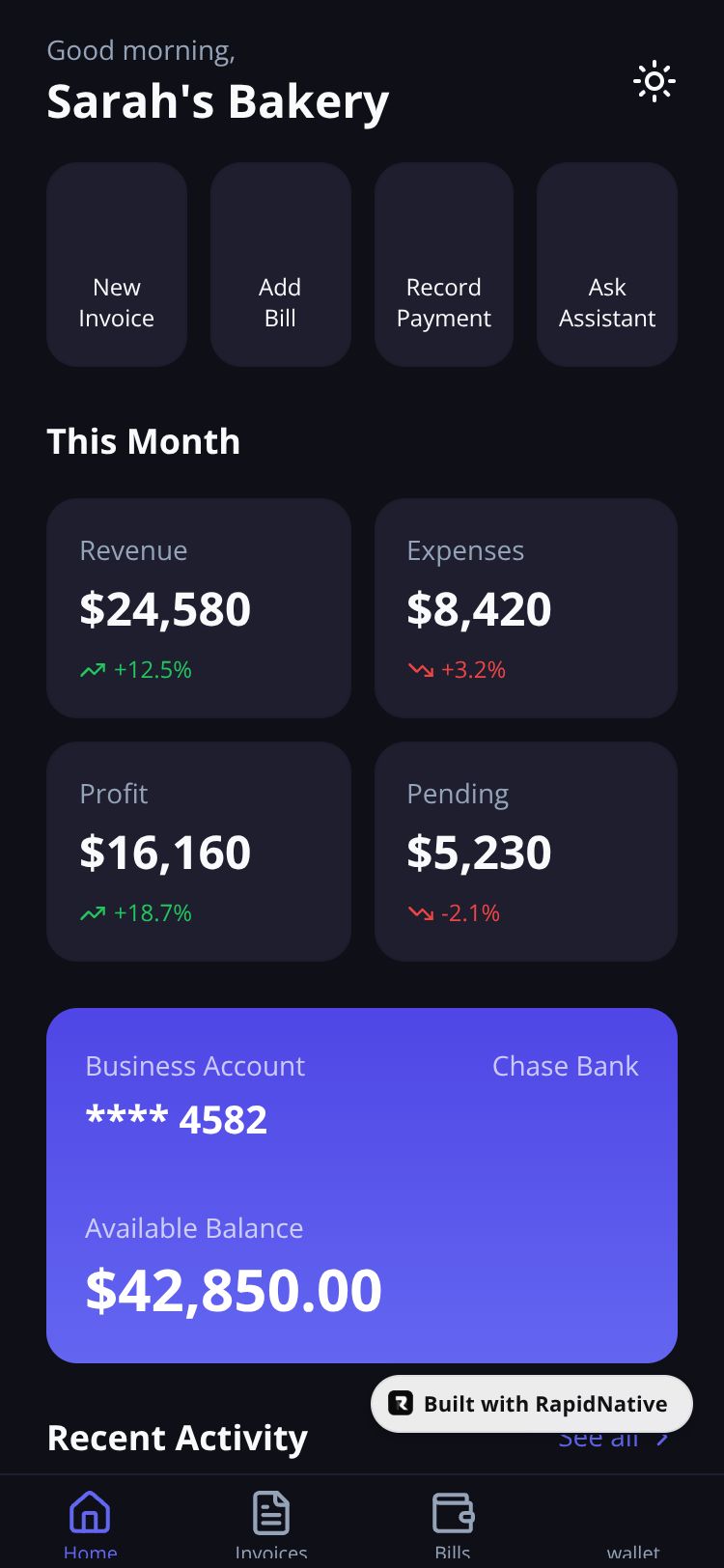Create a New Invoice
The height and width of the screenshot is (1568, 724).
coord(117,265)
